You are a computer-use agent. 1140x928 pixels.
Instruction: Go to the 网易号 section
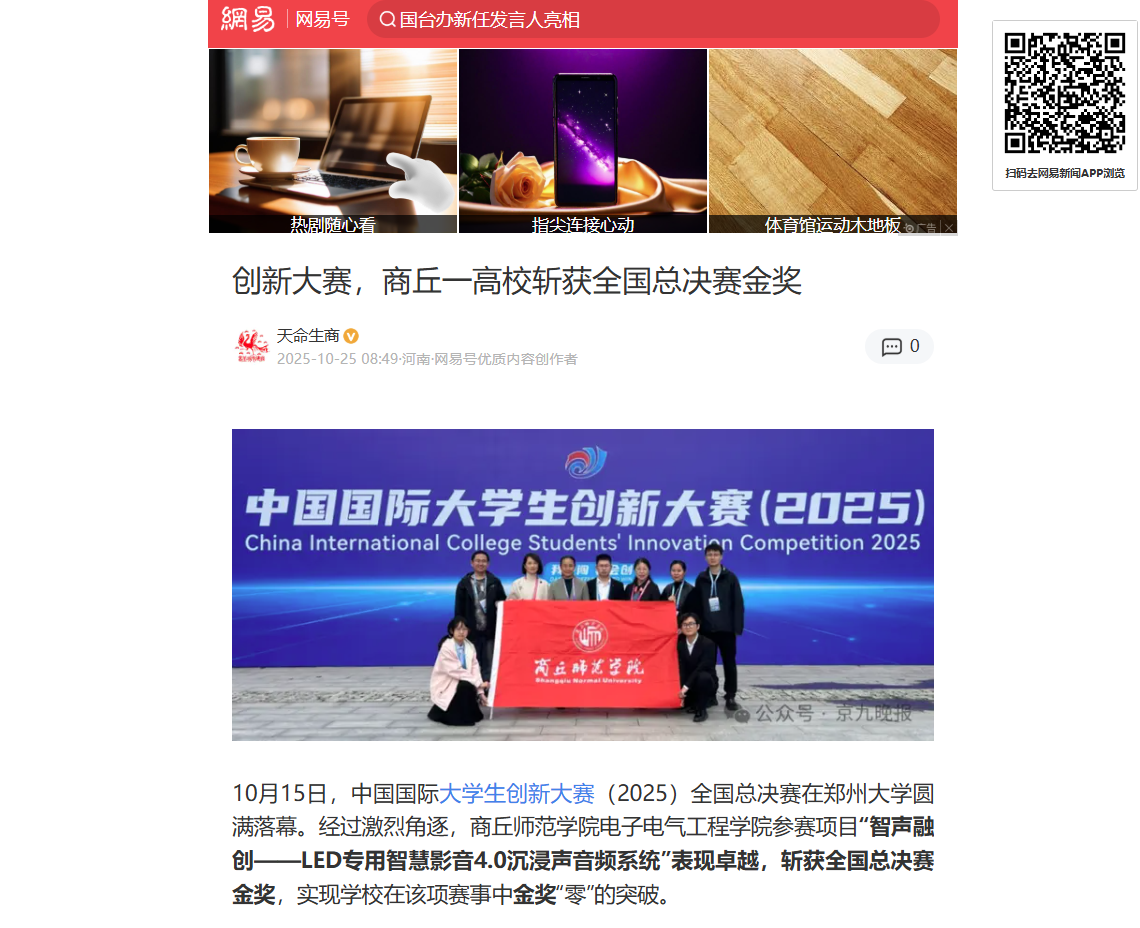pyautogui.click(x=322, y=19)
